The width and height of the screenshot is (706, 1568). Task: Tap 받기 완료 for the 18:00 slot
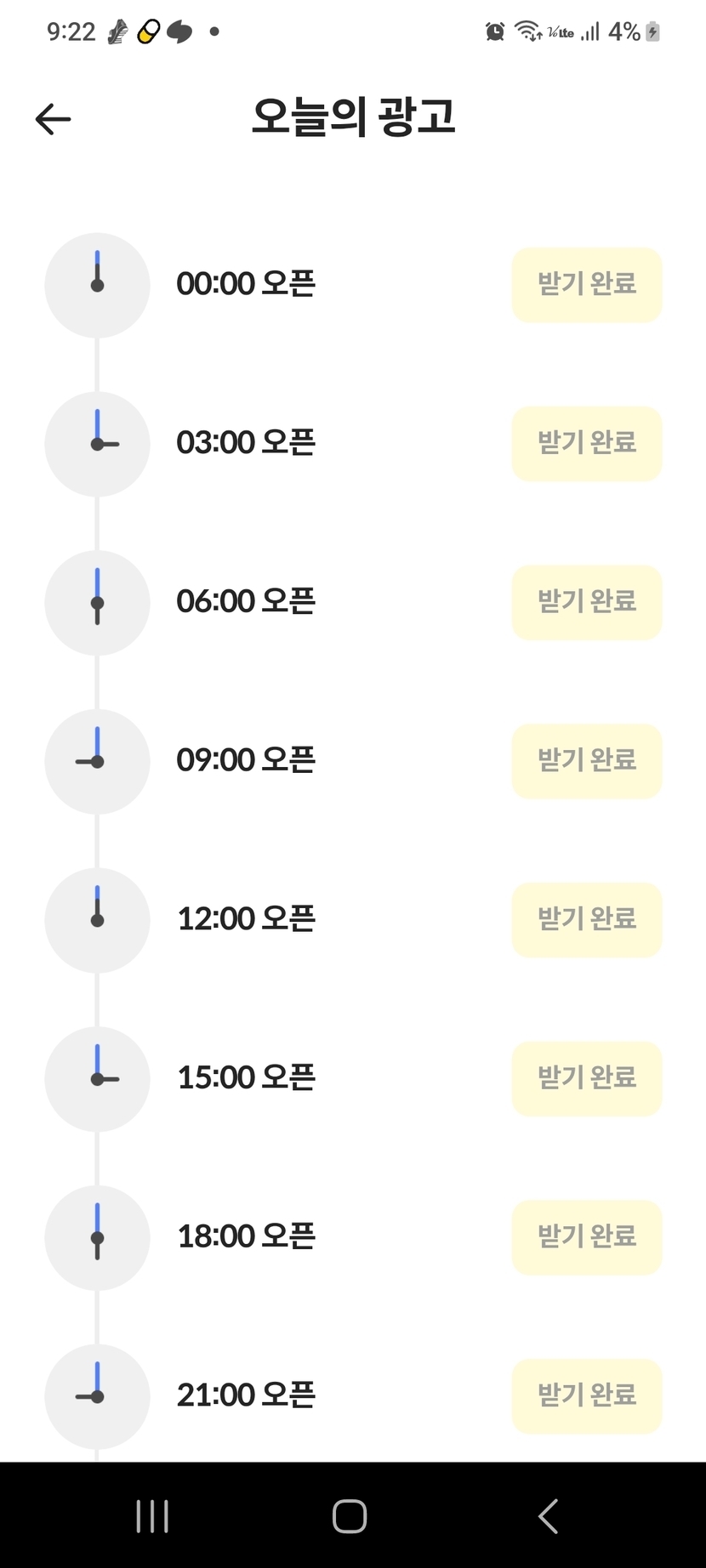pyautogui.click(x=587, y=1237)
